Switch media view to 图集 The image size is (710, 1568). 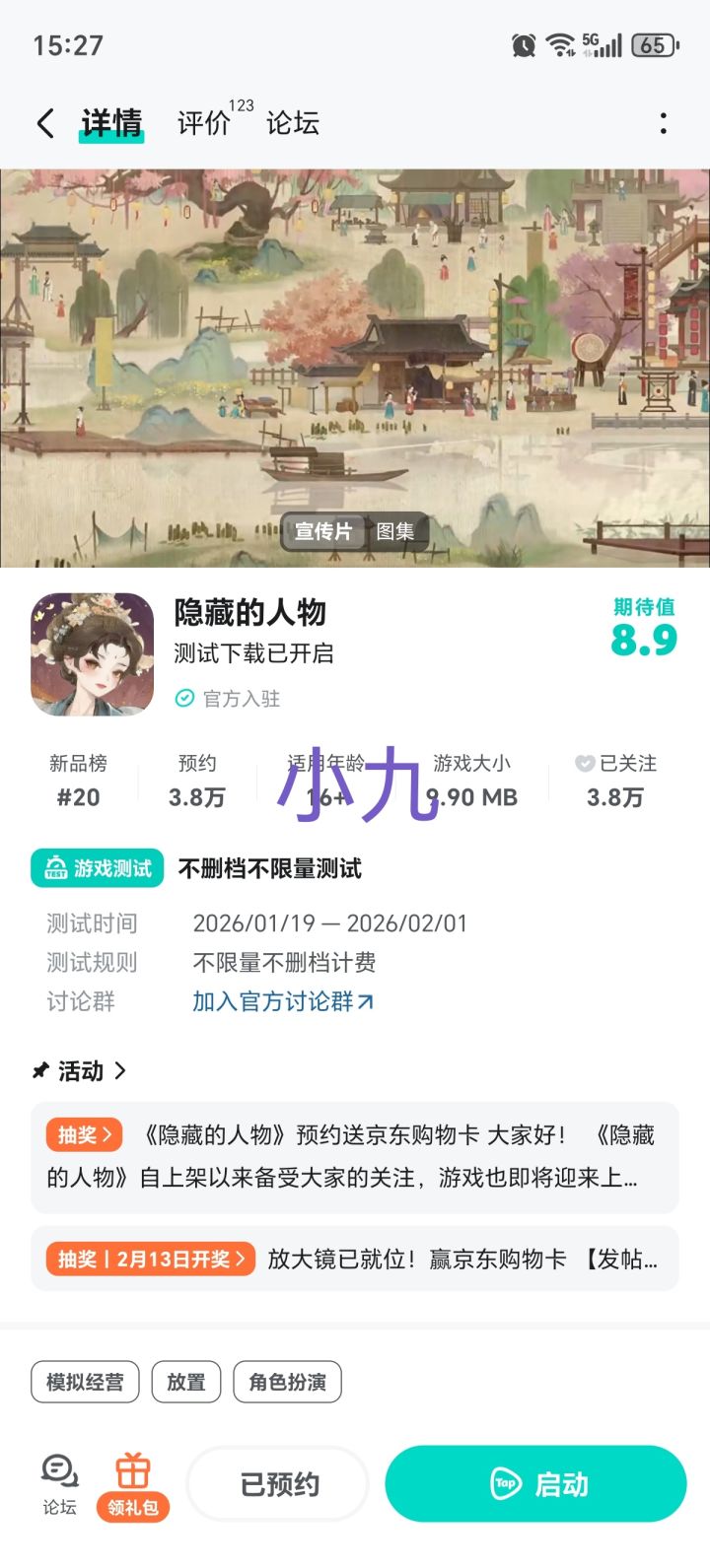tap(397, 530)
